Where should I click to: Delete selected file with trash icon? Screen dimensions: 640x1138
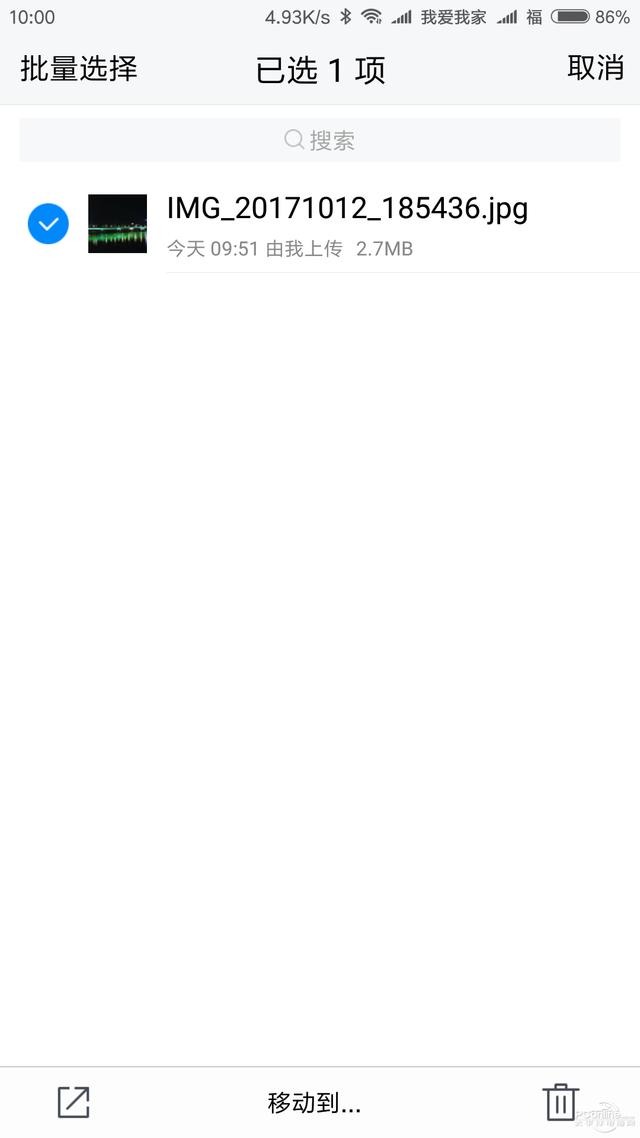click(x=560, y=1102)
